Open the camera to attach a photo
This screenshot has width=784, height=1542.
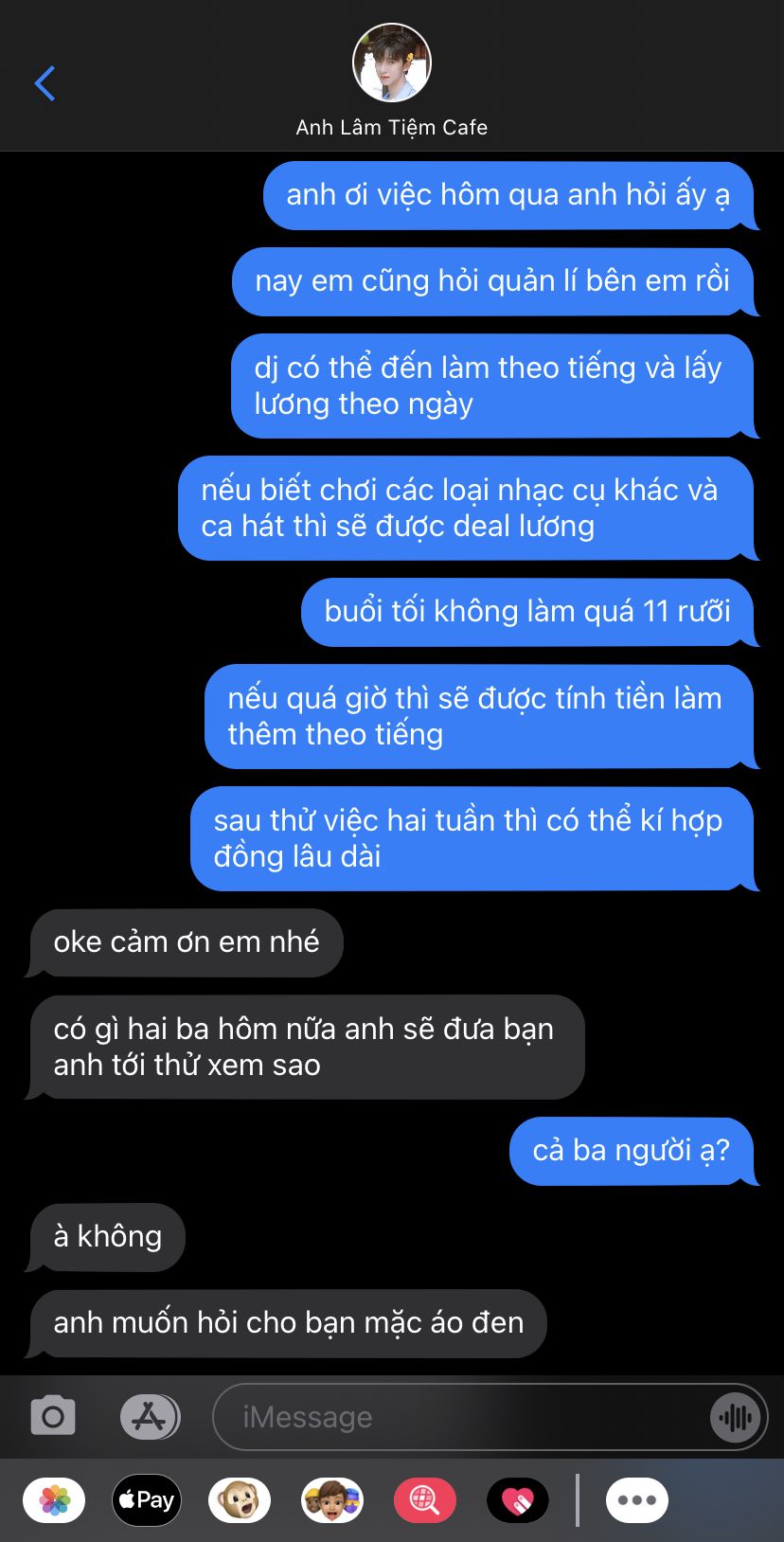[x=53, y=1417]
